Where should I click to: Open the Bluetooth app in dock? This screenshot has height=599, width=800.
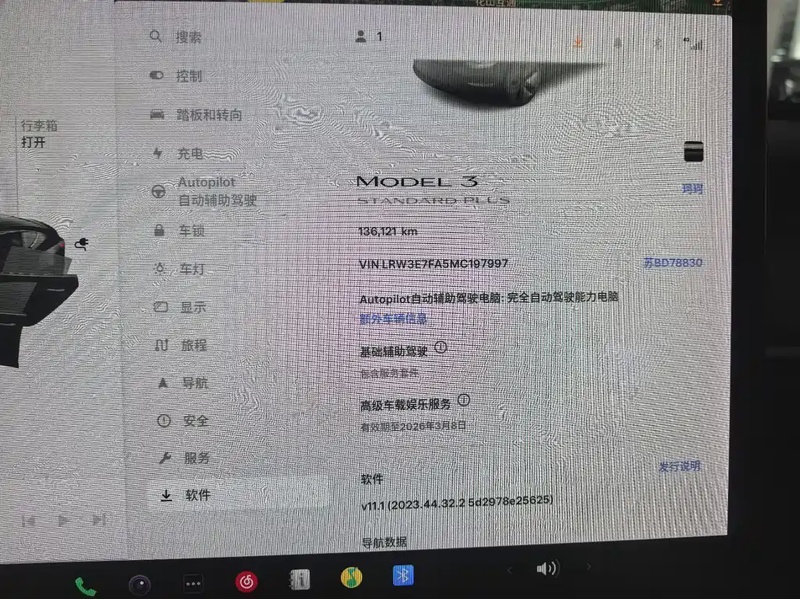click(403, 576)
